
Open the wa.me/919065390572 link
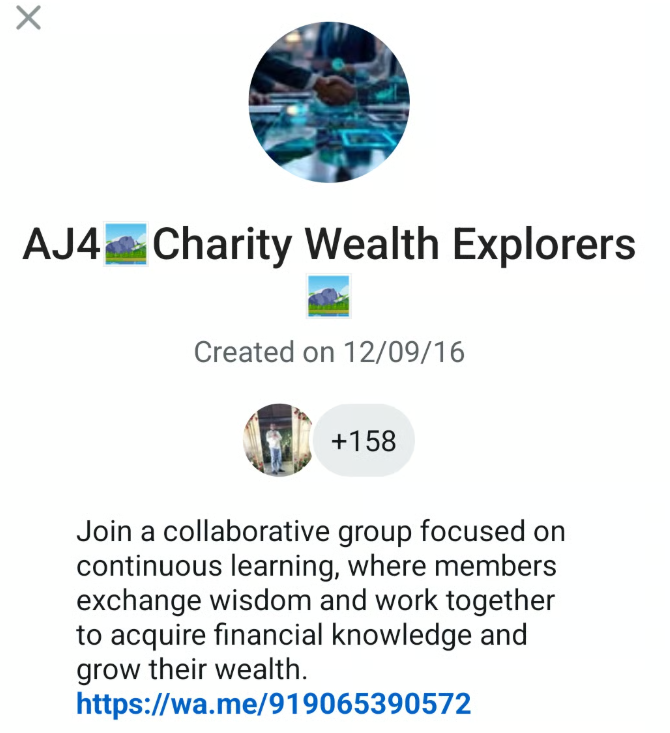[273, 704]
